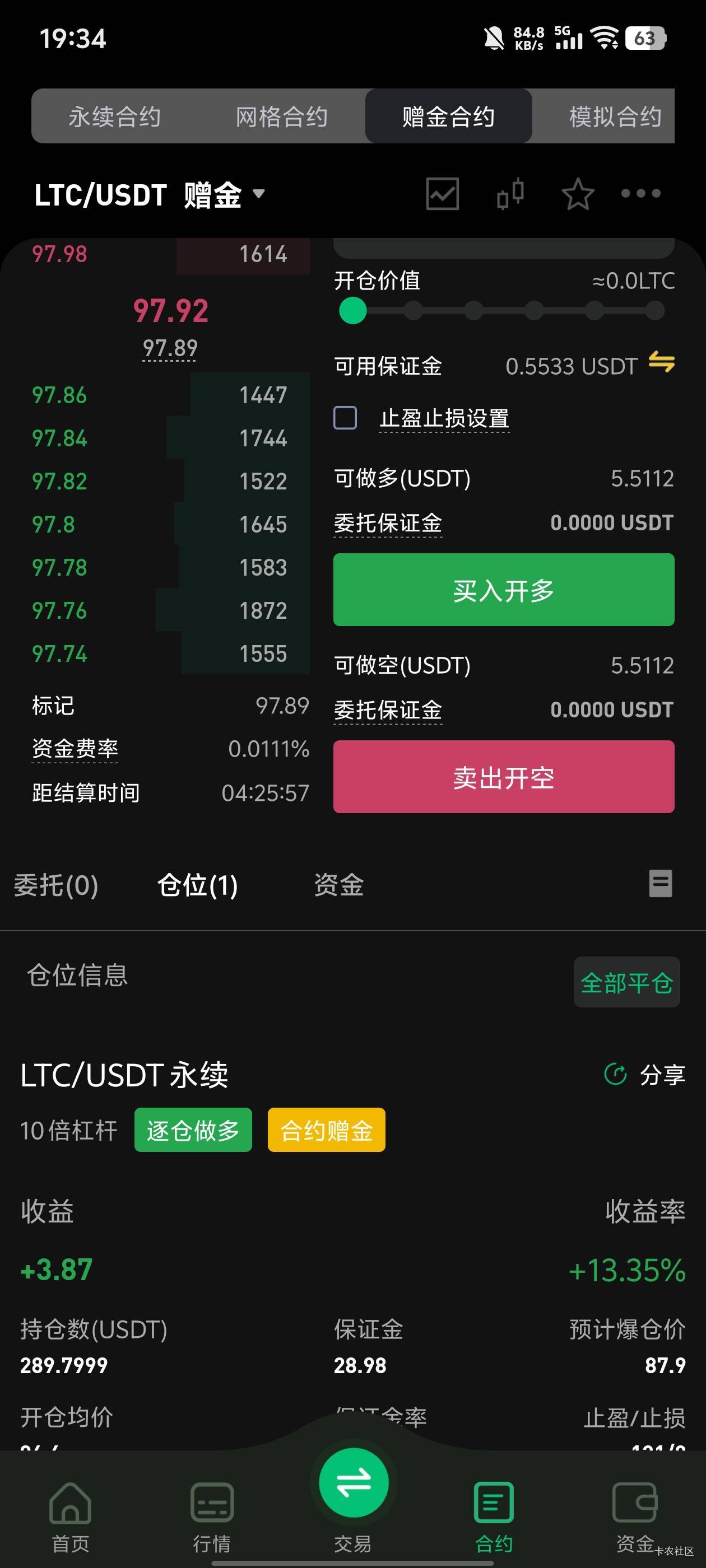Share the LTC/USDT position via 分享
706x1568 pixels.
click(x=644, y=1074)
